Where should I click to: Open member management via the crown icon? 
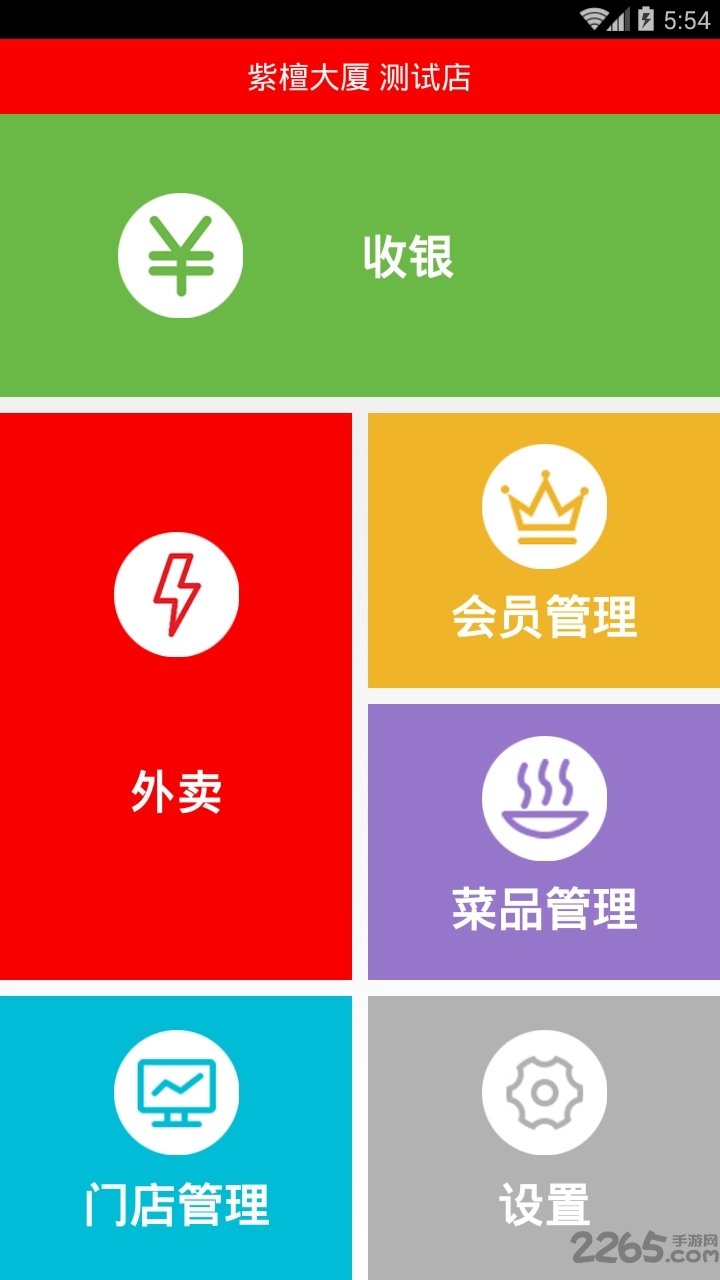(x=544, y=506)
